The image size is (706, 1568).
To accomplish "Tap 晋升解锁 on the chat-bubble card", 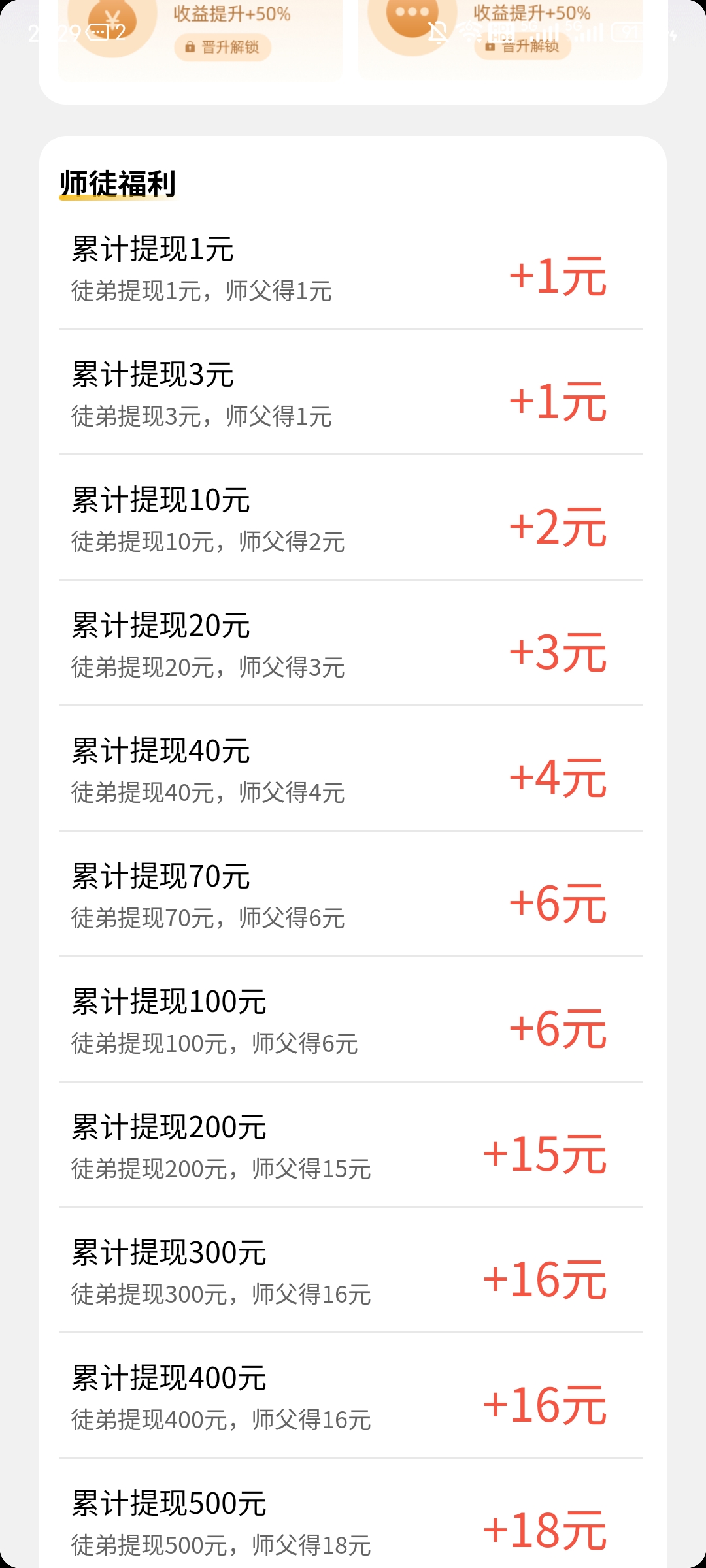I will click(x=522, y=46).
